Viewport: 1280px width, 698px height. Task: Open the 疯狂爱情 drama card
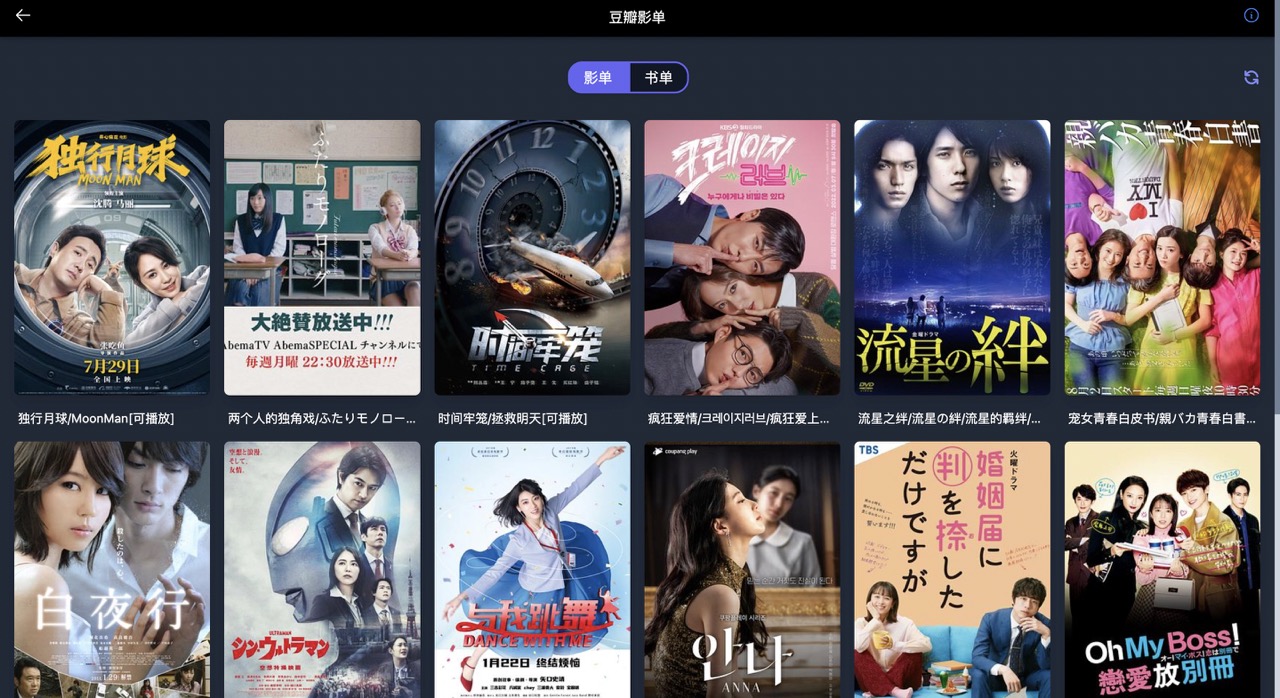click(742, 257)
